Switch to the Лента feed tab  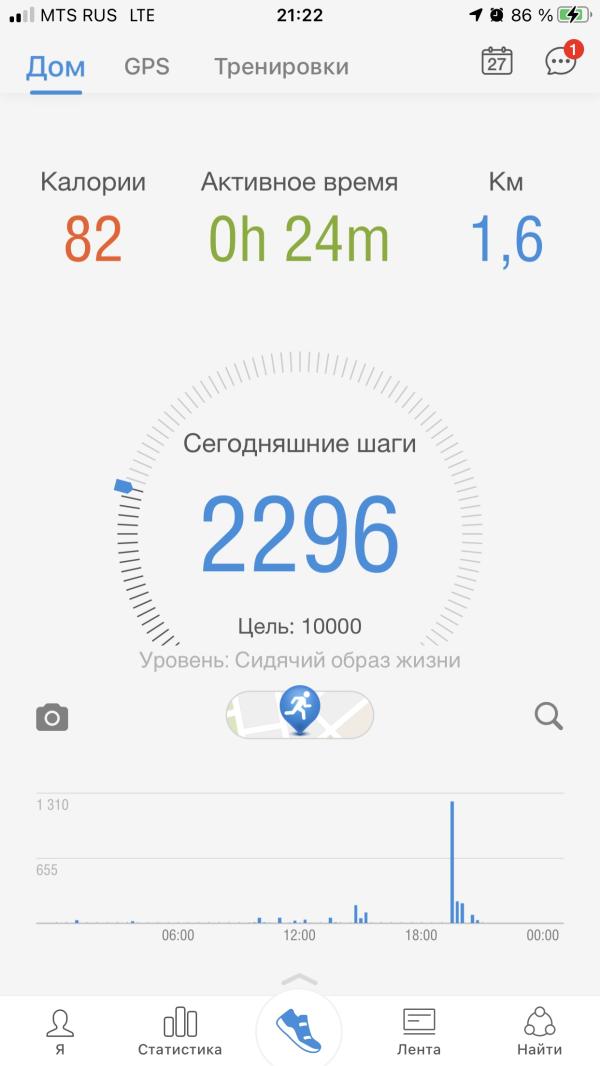point(419,1031)
